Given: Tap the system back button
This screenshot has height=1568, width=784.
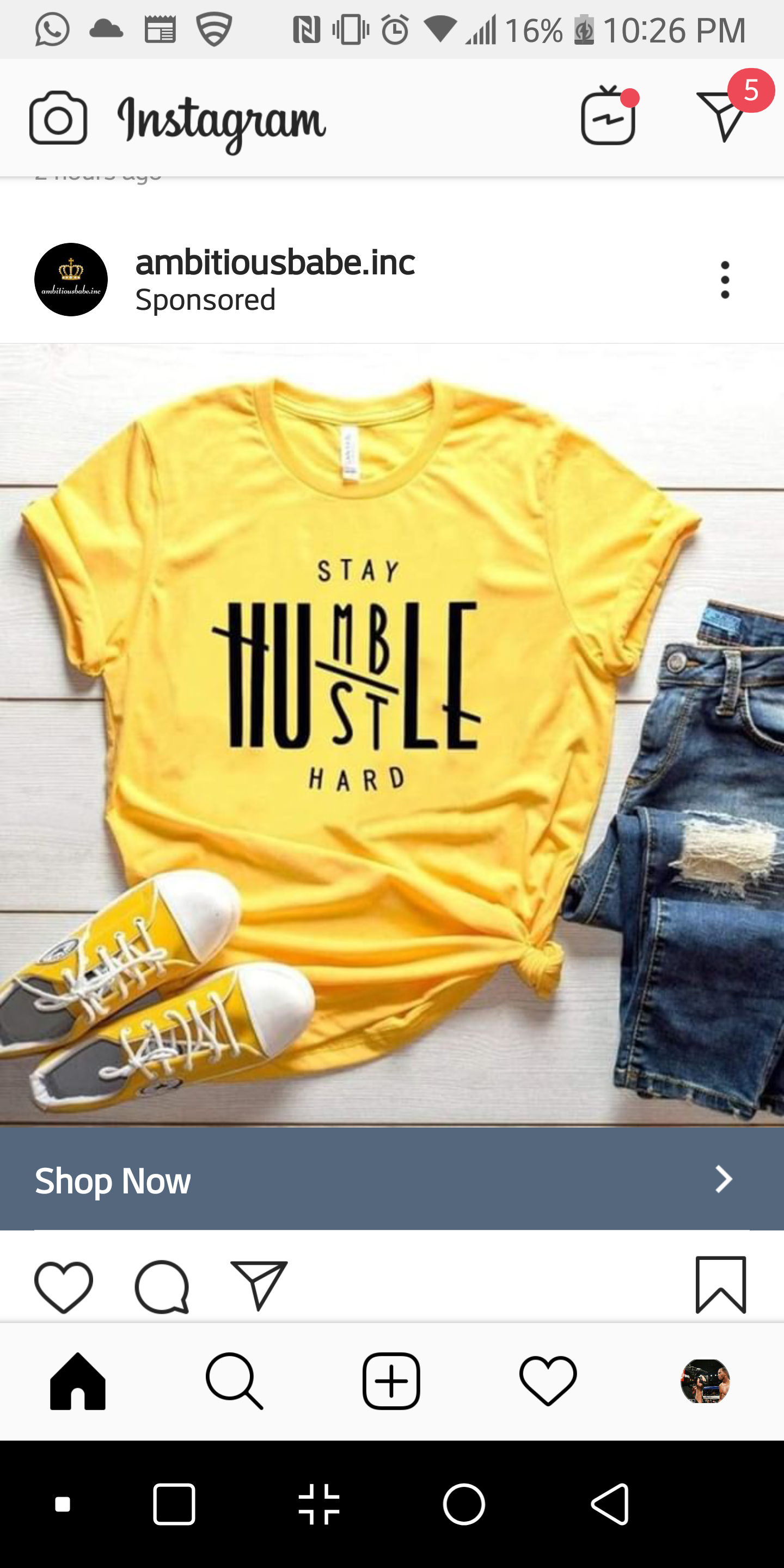Looking at the screenshot, I should tap(610, 1504).
